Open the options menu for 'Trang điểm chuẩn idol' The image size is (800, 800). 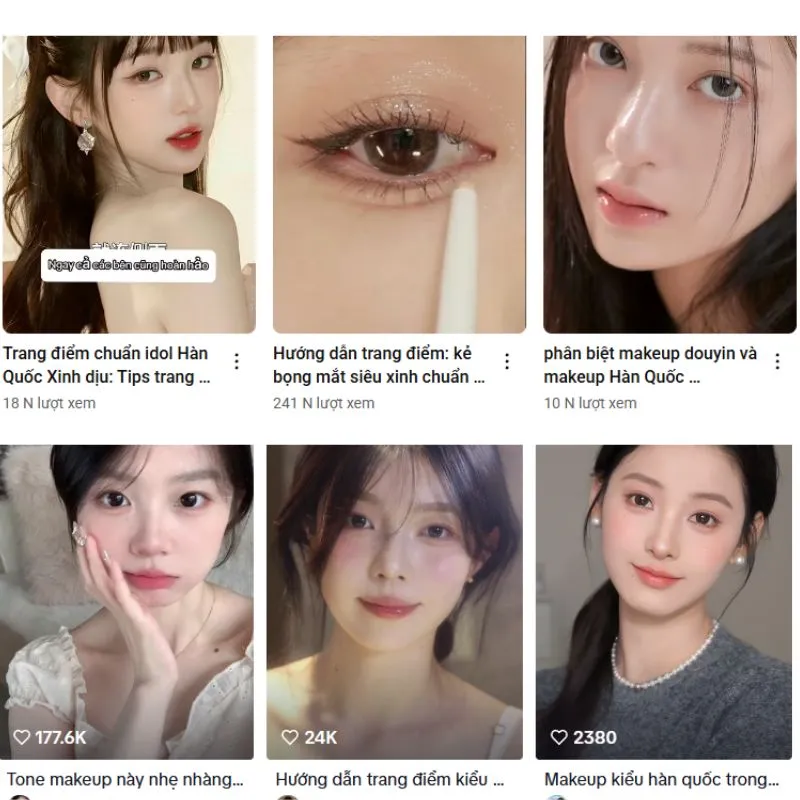point(237,361)
